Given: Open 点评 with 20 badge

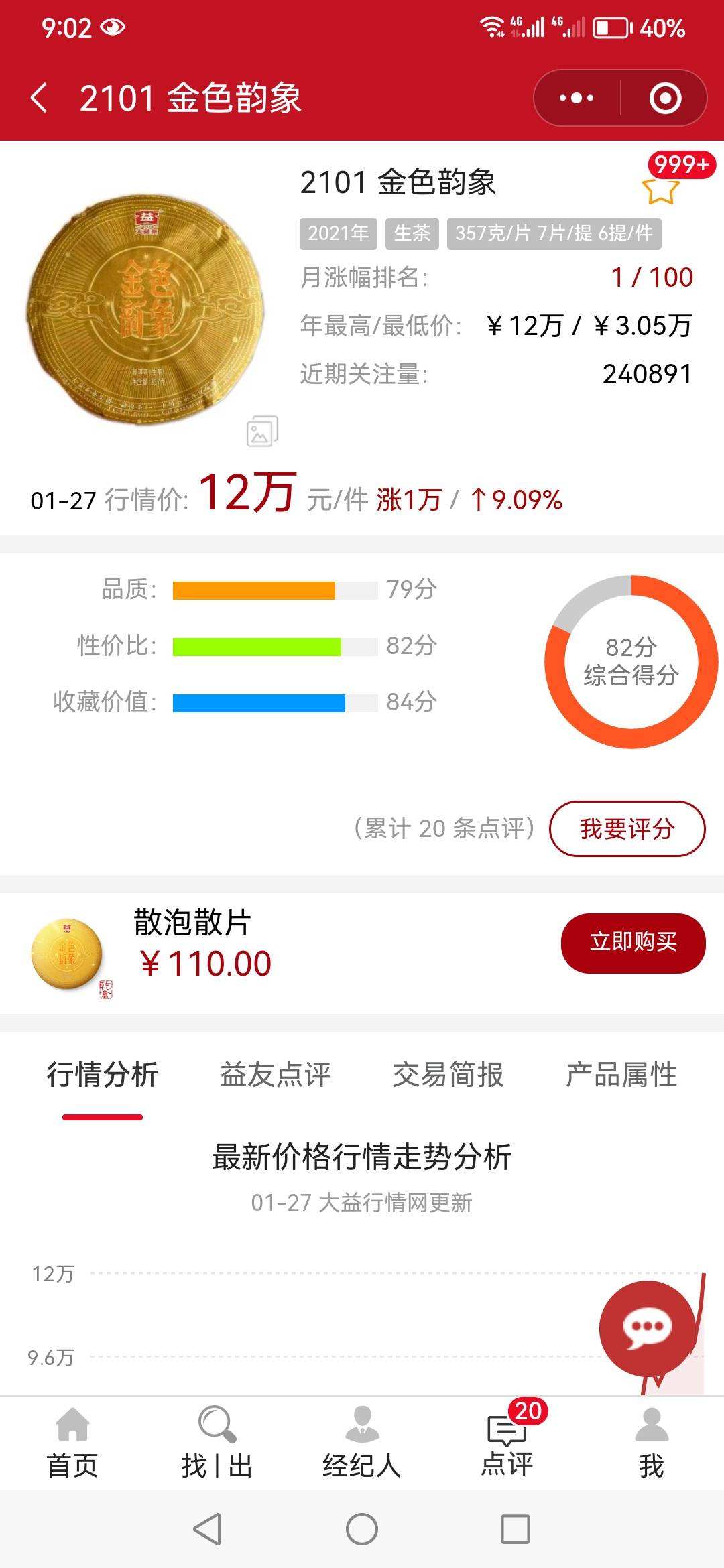Looking at the screenshot, I should point(507,1443).
